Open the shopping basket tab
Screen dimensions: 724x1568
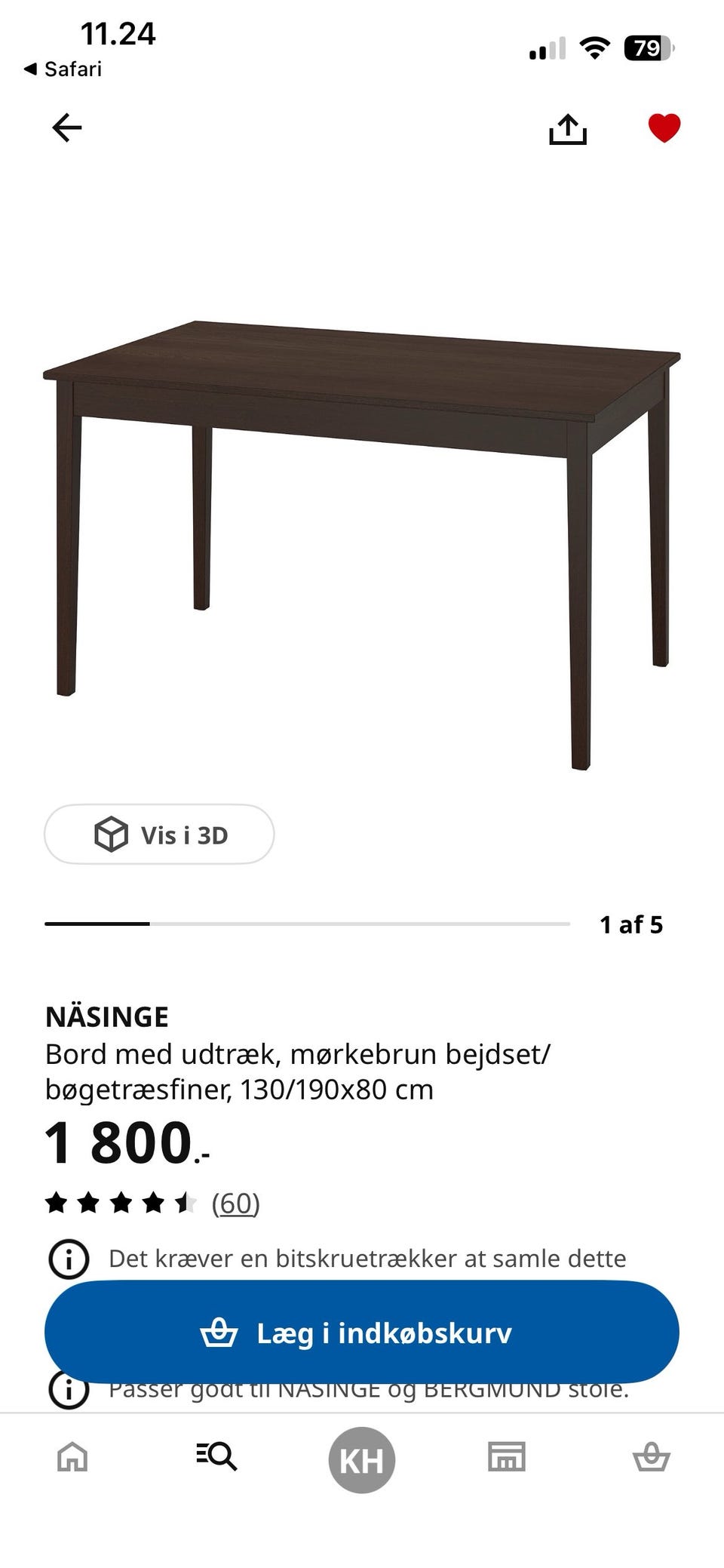coord(652,1456)
